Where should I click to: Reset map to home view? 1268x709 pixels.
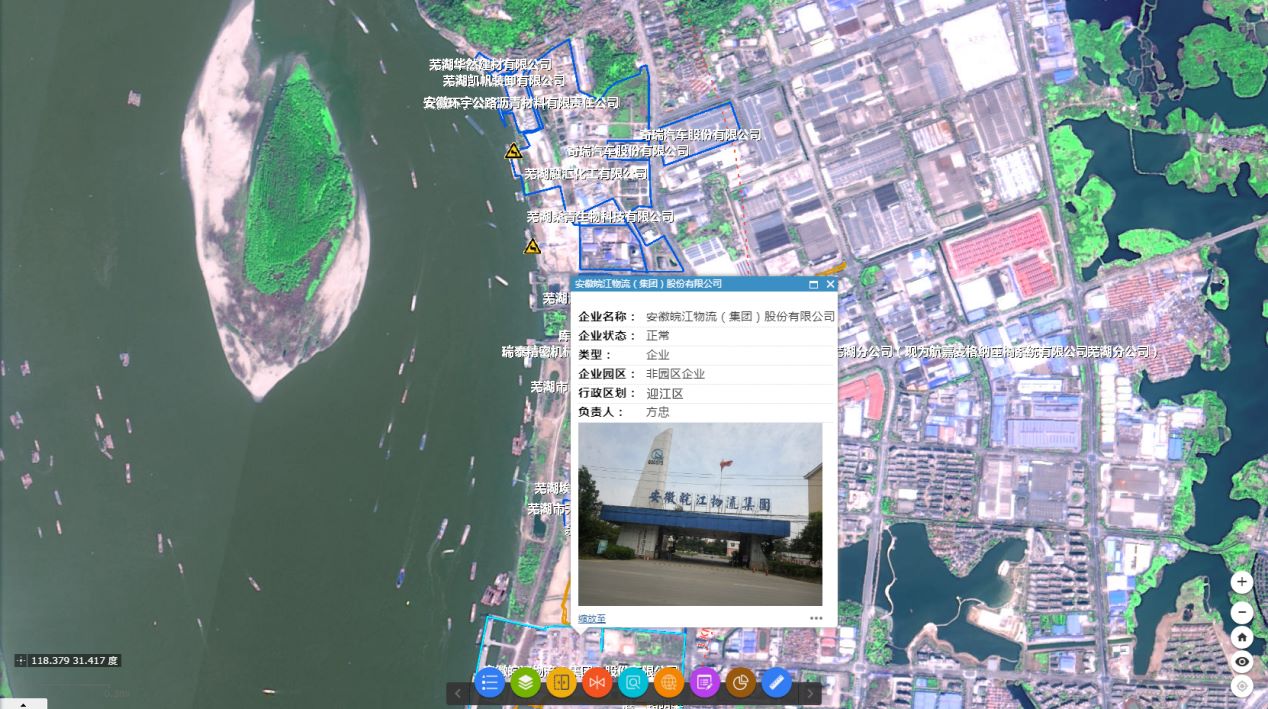click(1242, 637)
